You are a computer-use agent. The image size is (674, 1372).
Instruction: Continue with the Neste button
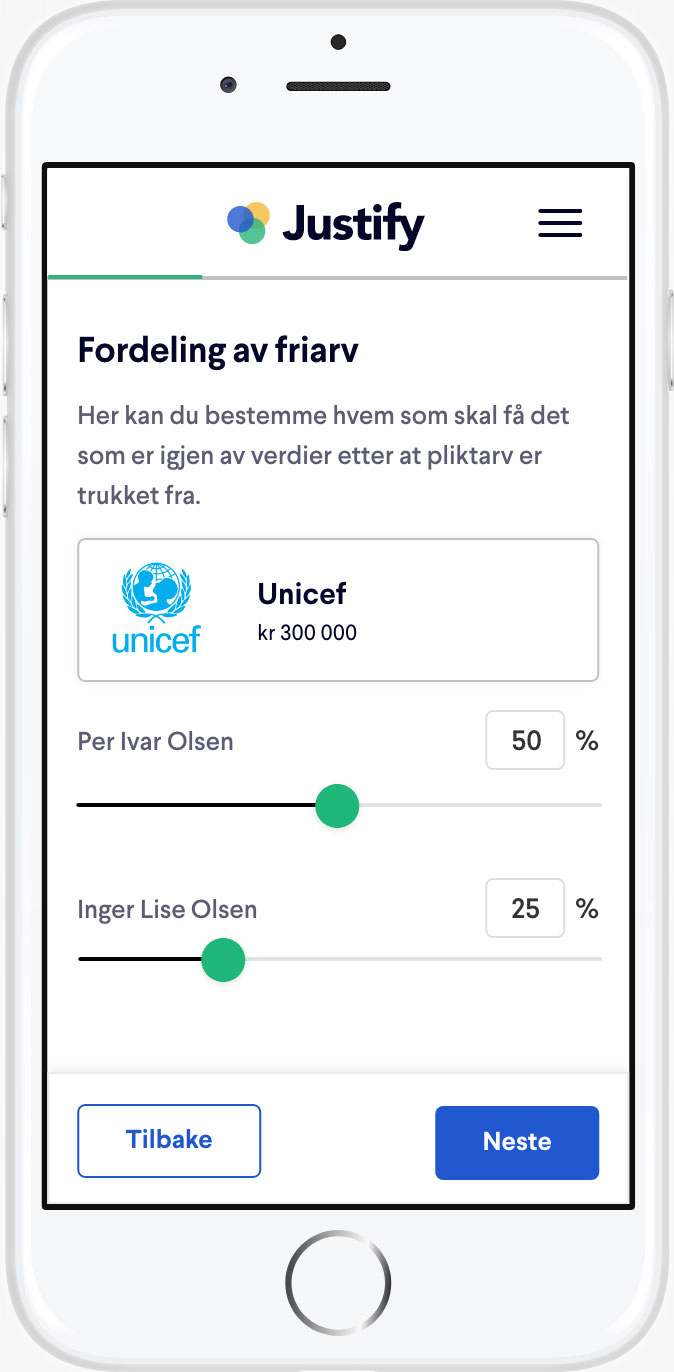click(517, 1142)
